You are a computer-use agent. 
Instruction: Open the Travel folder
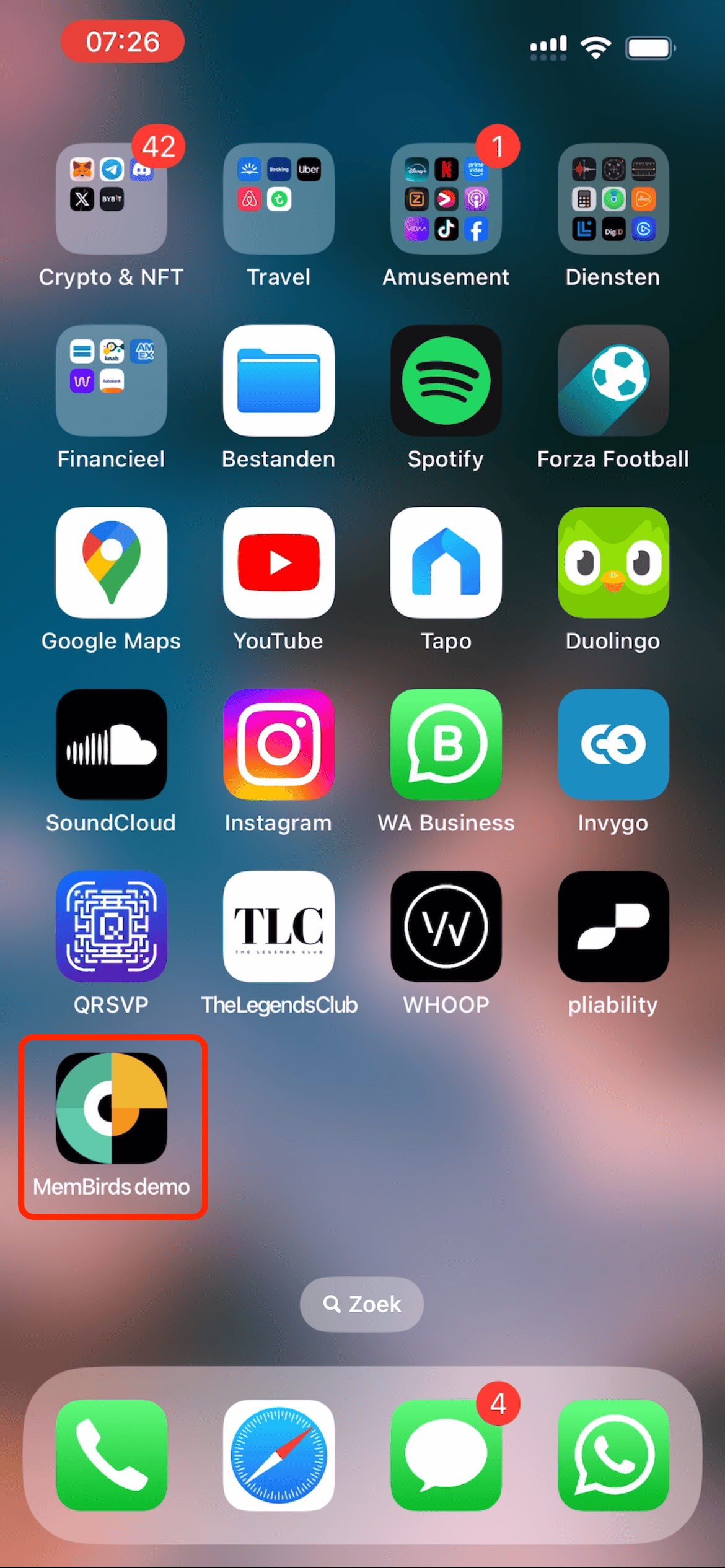click(x=279, y=199)
